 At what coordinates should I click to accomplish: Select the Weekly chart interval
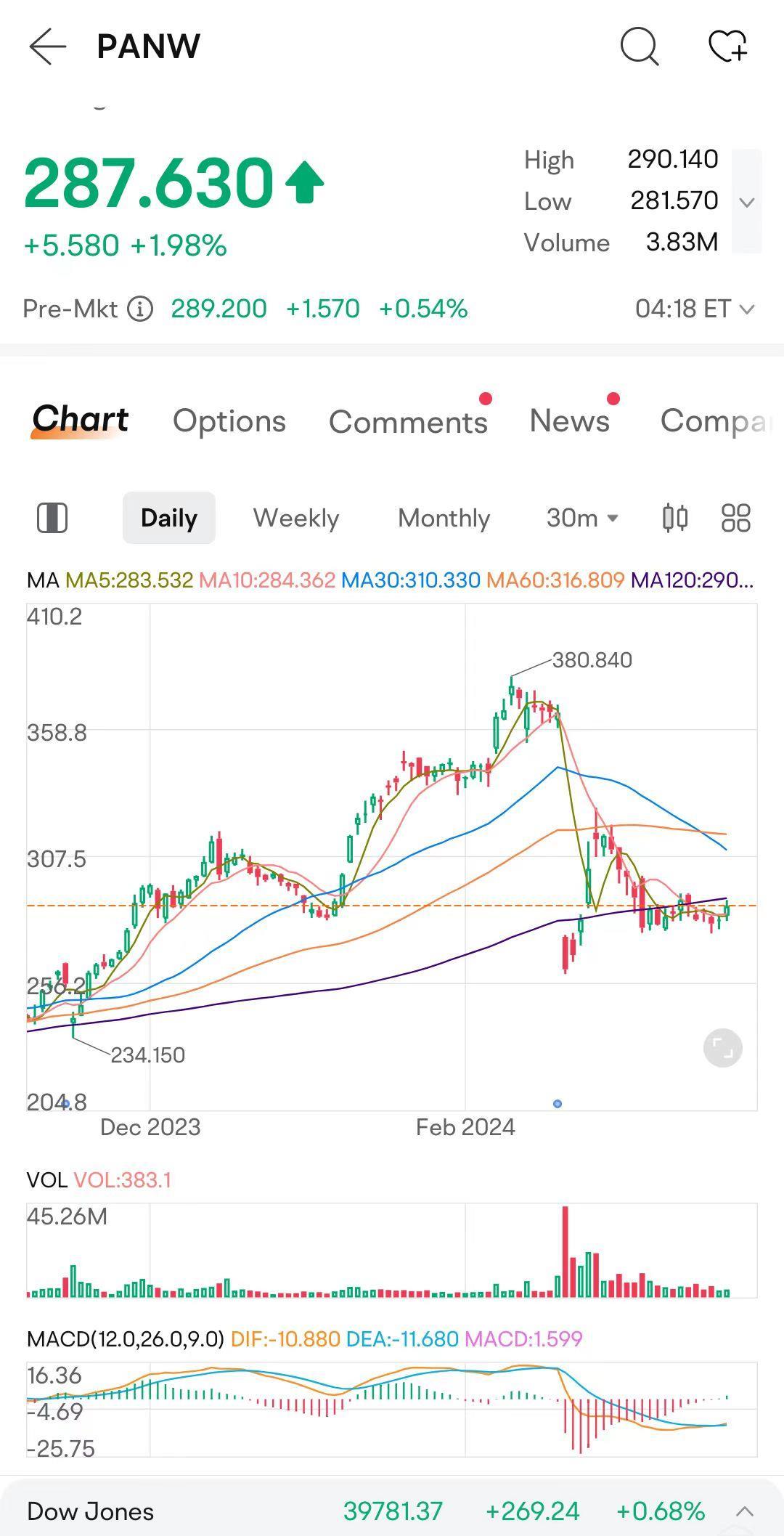coord(296,518)
